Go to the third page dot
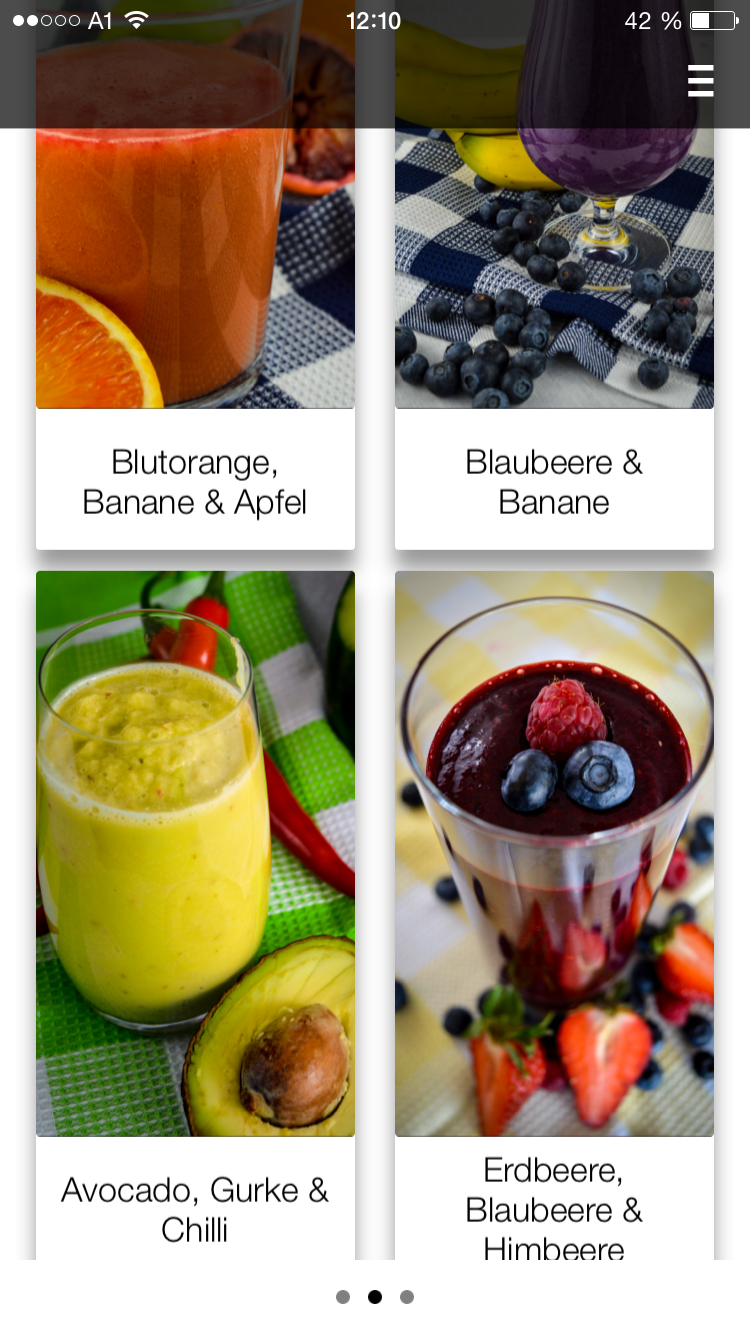Screen dimensions: 750x1334 (407, 1297)
